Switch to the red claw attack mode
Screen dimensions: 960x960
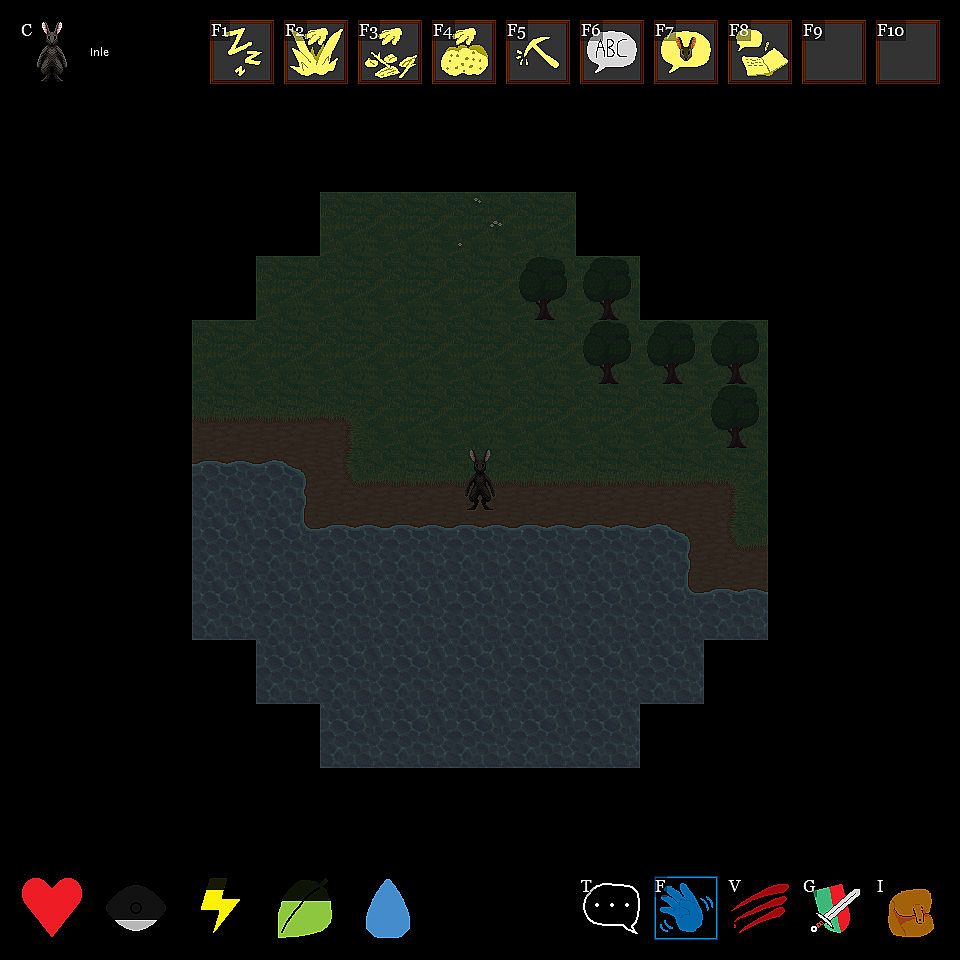tap(760, 908)
